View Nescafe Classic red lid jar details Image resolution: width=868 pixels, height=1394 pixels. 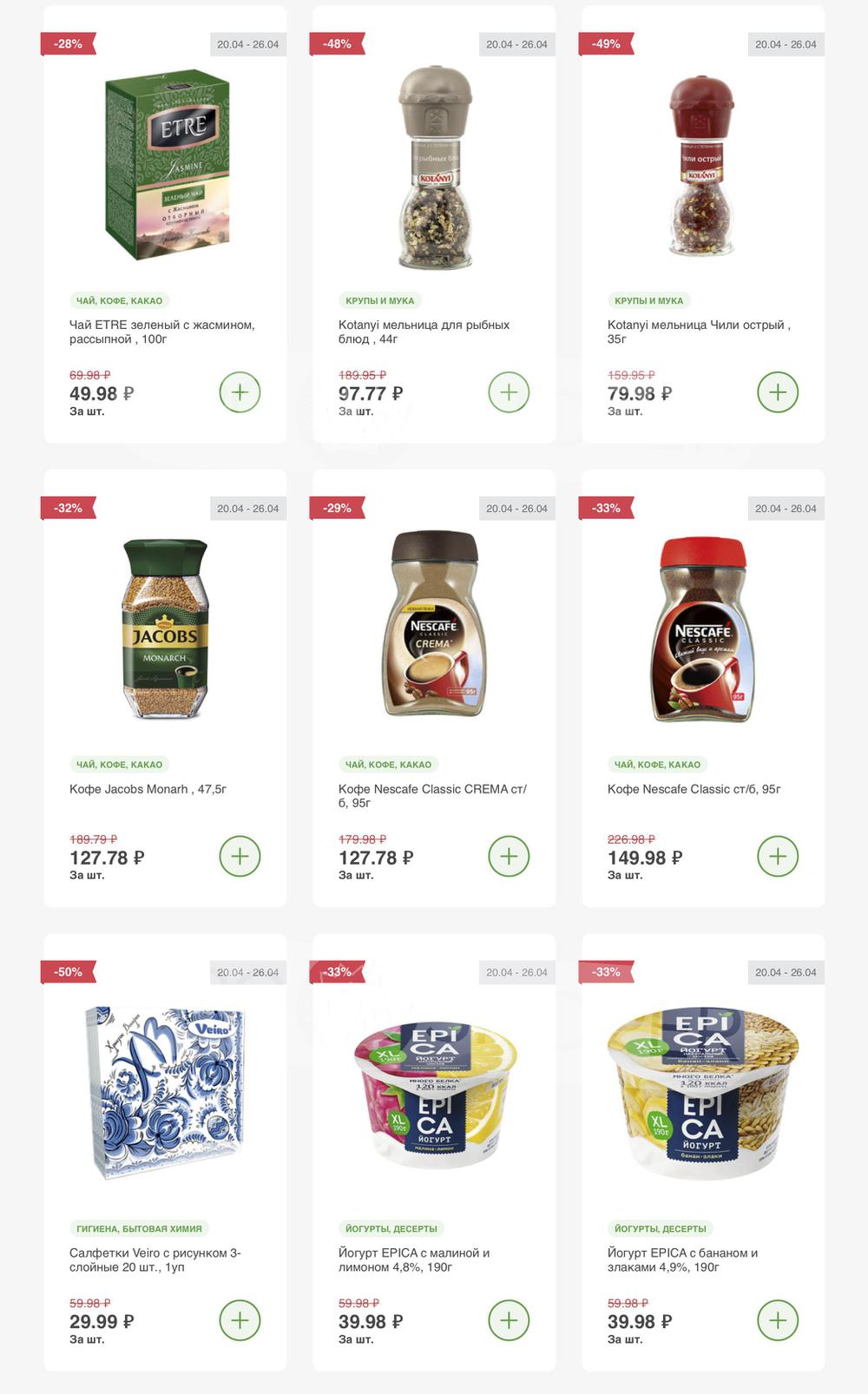point(694,789)
